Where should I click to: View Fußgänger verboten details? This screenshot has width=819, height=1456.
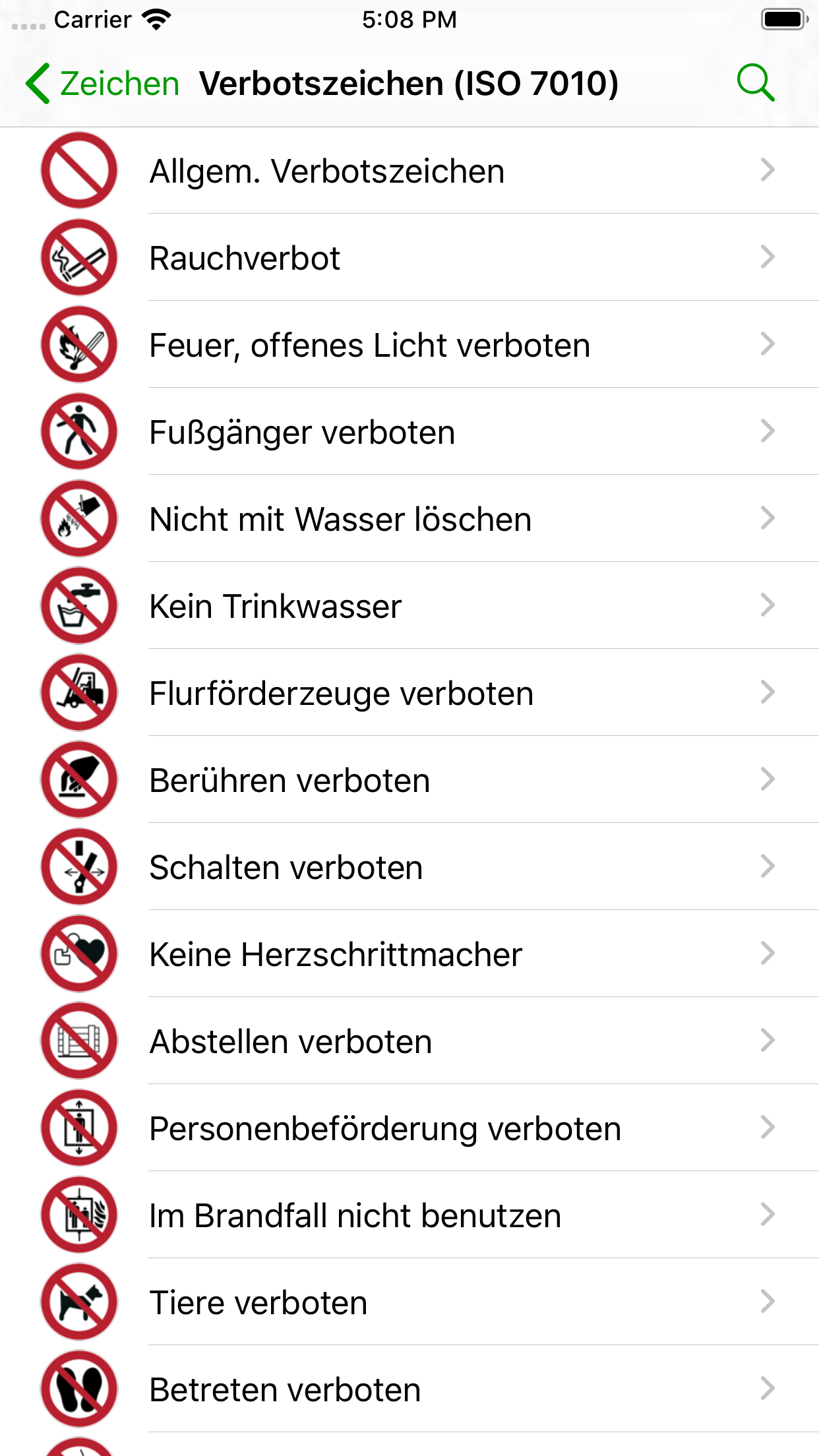click(x=409, y=431)
